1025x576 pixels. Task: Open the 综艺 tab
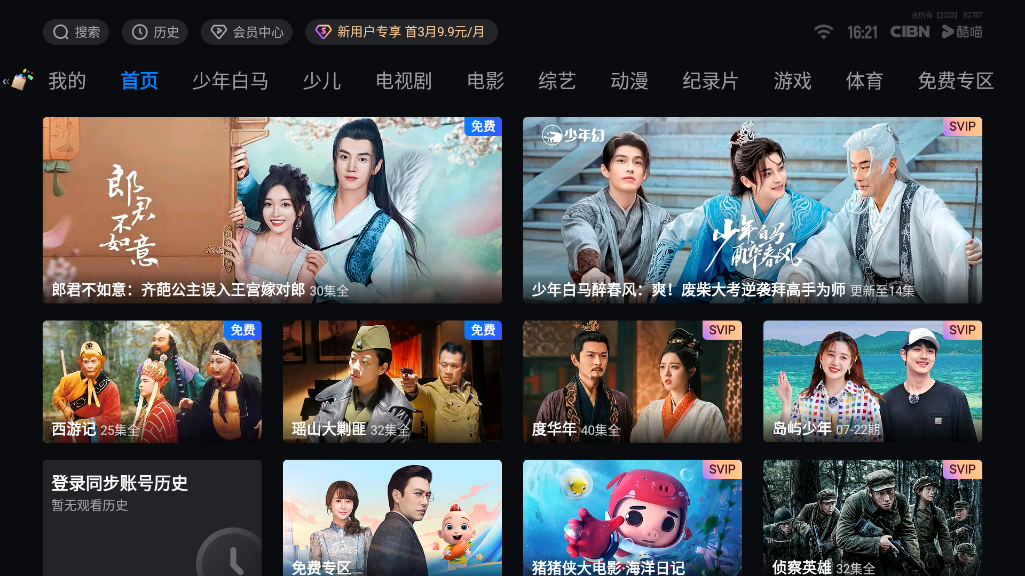(x=557, y=81)
